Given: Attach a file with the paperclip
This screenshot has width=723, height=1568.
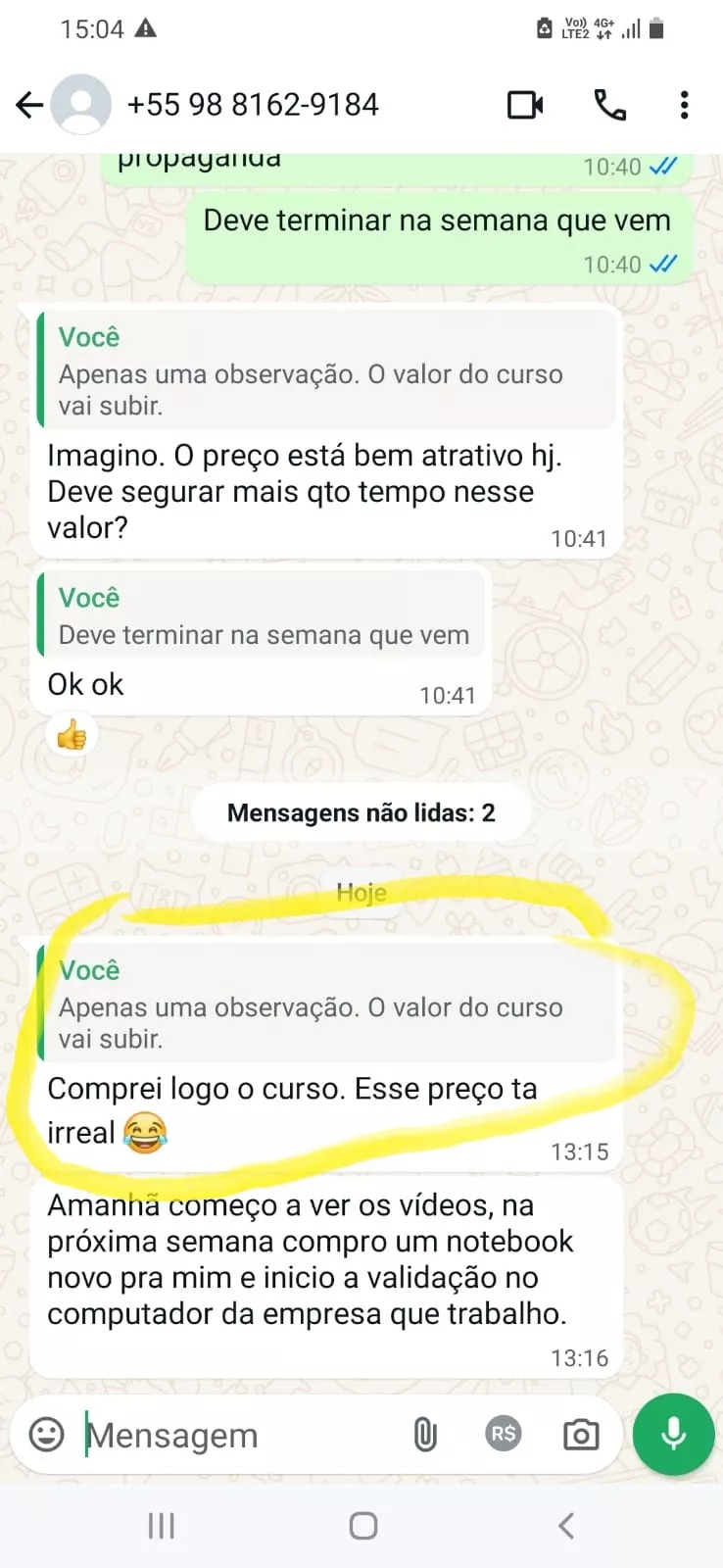Looking at the screenshot, I should tap(424, 1435).
